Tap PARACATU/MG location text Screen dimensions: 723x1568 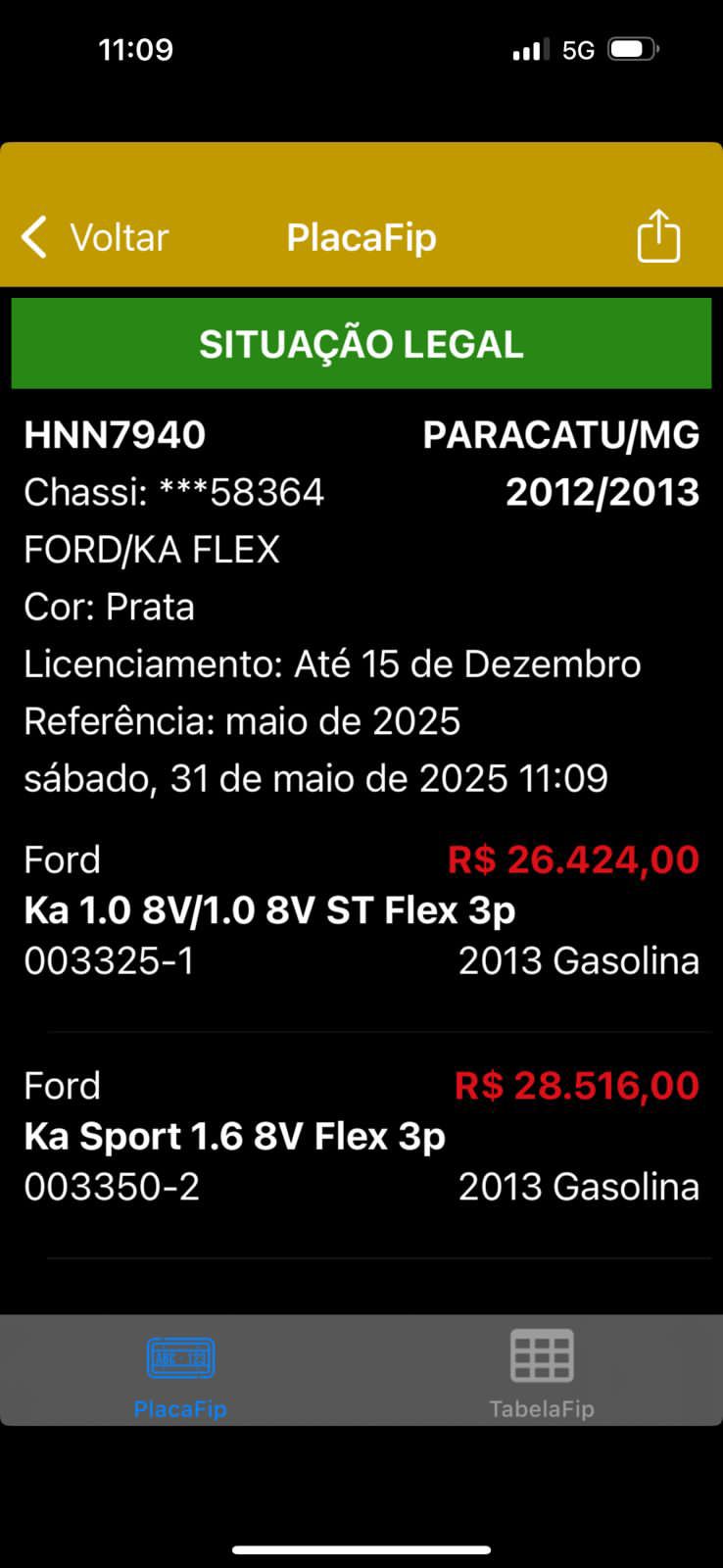(559, 434)
